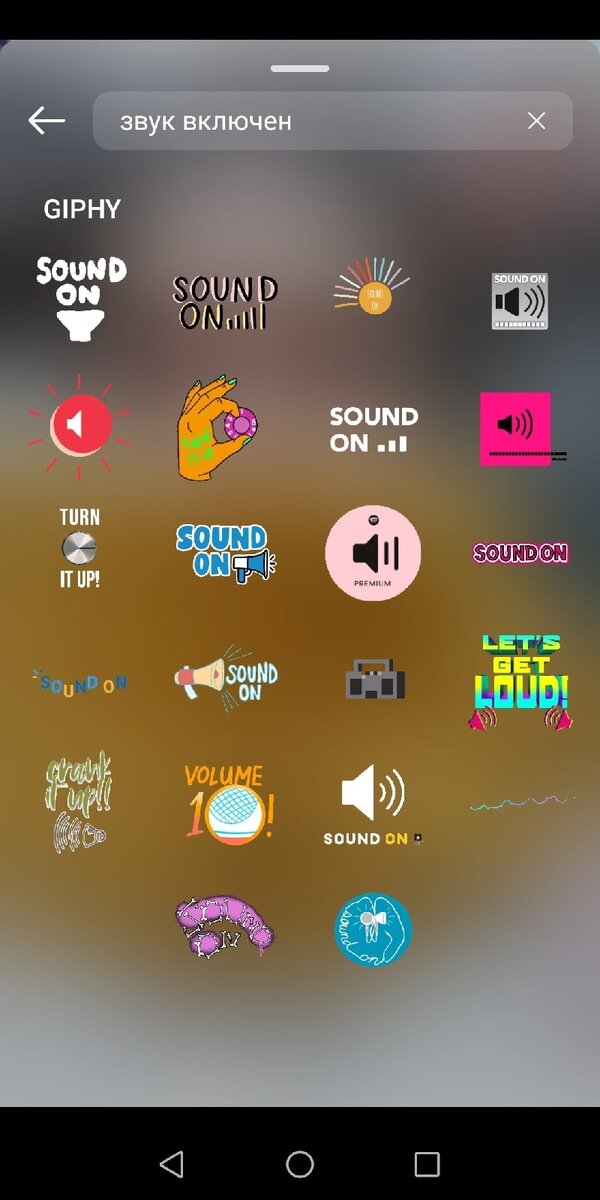600x1200 pixels.
Task: Pick the gray speaker "Sound On" sticker
Action: click(520, 300)
